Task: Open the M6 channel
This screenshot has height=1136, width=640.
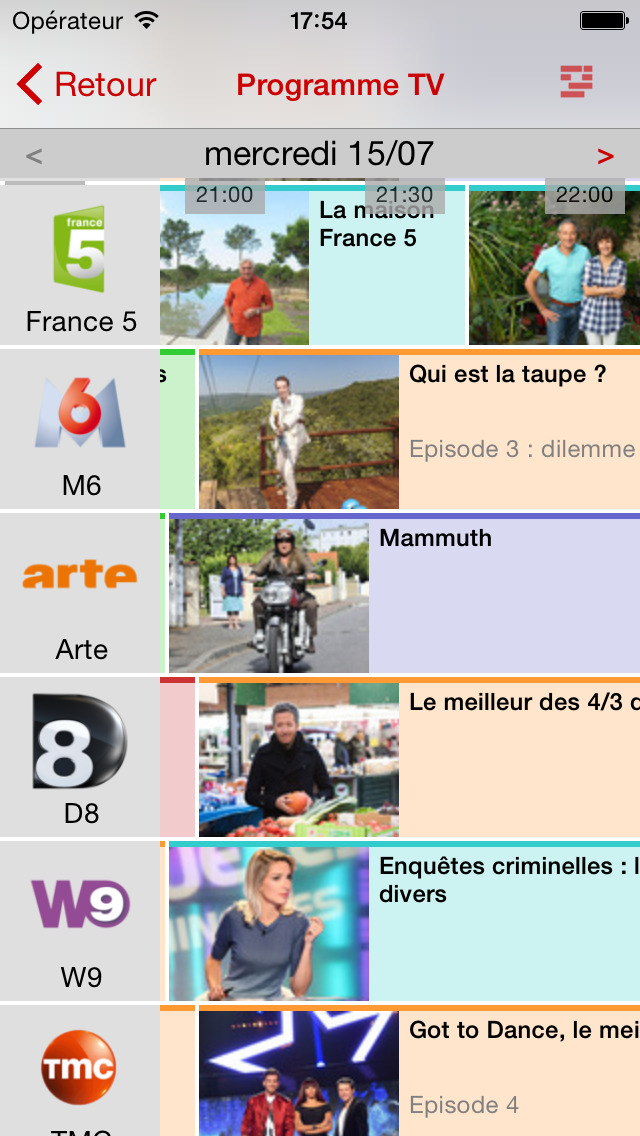Action: tap(80, 429)
